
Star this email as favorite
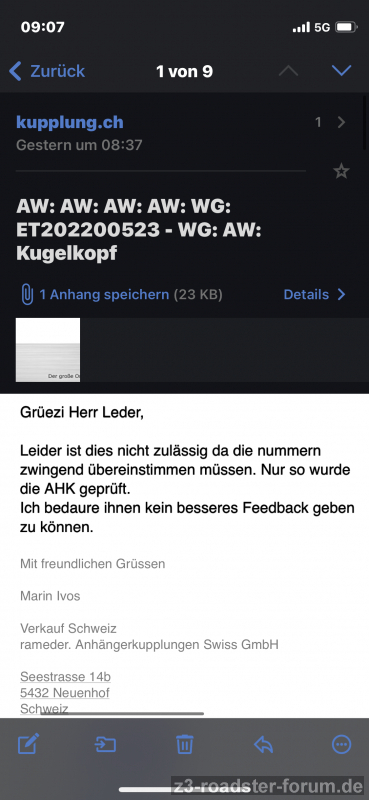coord(341,171)
